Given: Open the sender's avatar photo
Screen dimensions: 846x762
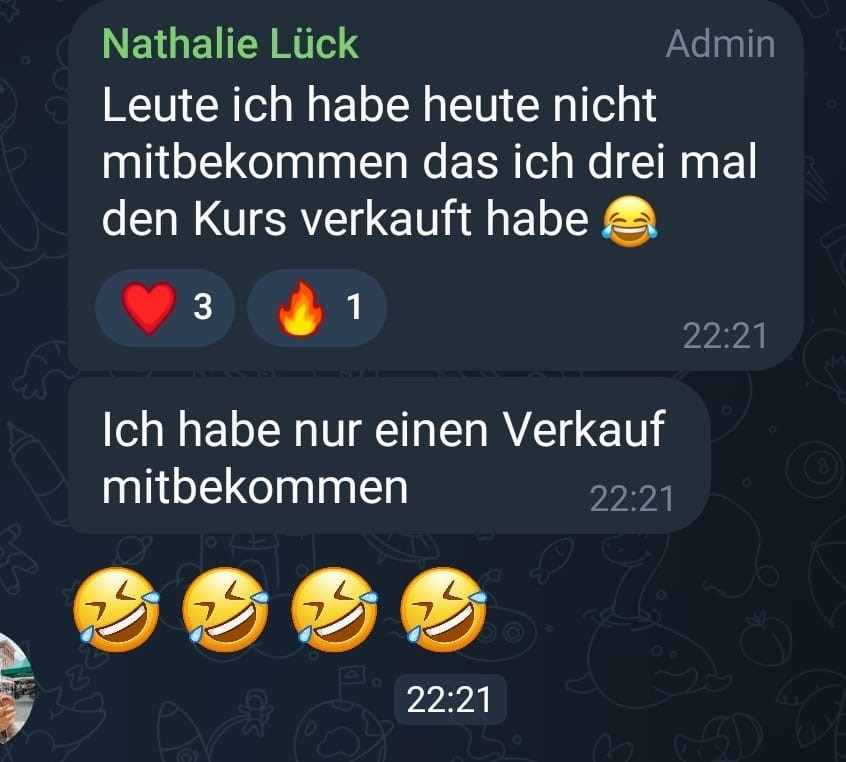Looking at the screenshot, I should pos(14,685).
